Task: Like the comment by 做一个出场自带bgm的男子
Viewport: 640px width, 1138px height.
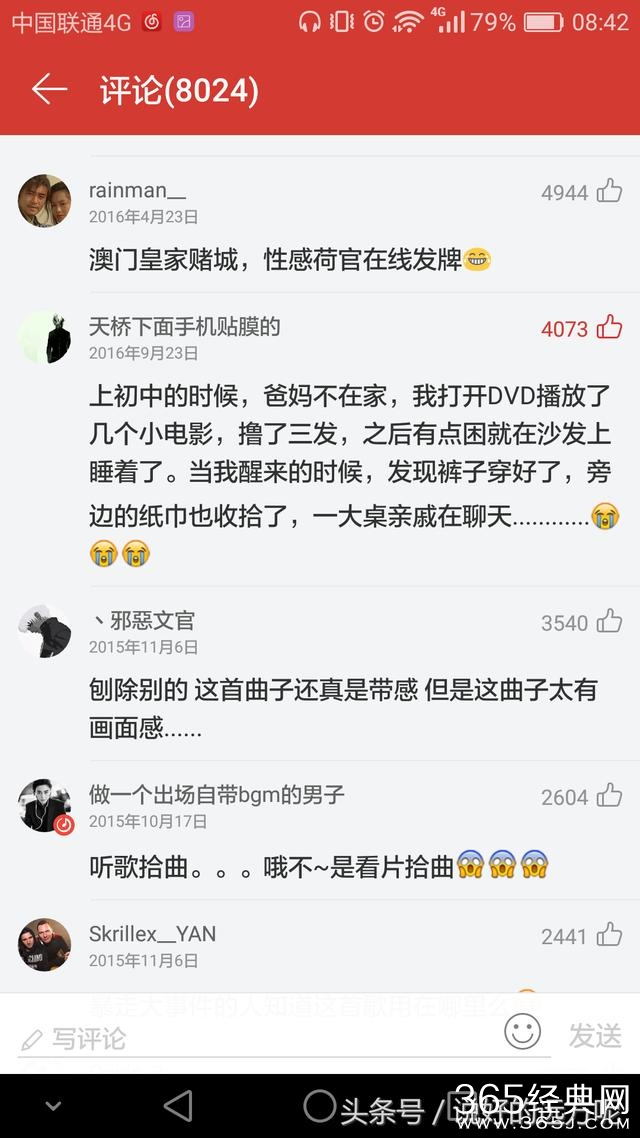Action: click(609, 796)
